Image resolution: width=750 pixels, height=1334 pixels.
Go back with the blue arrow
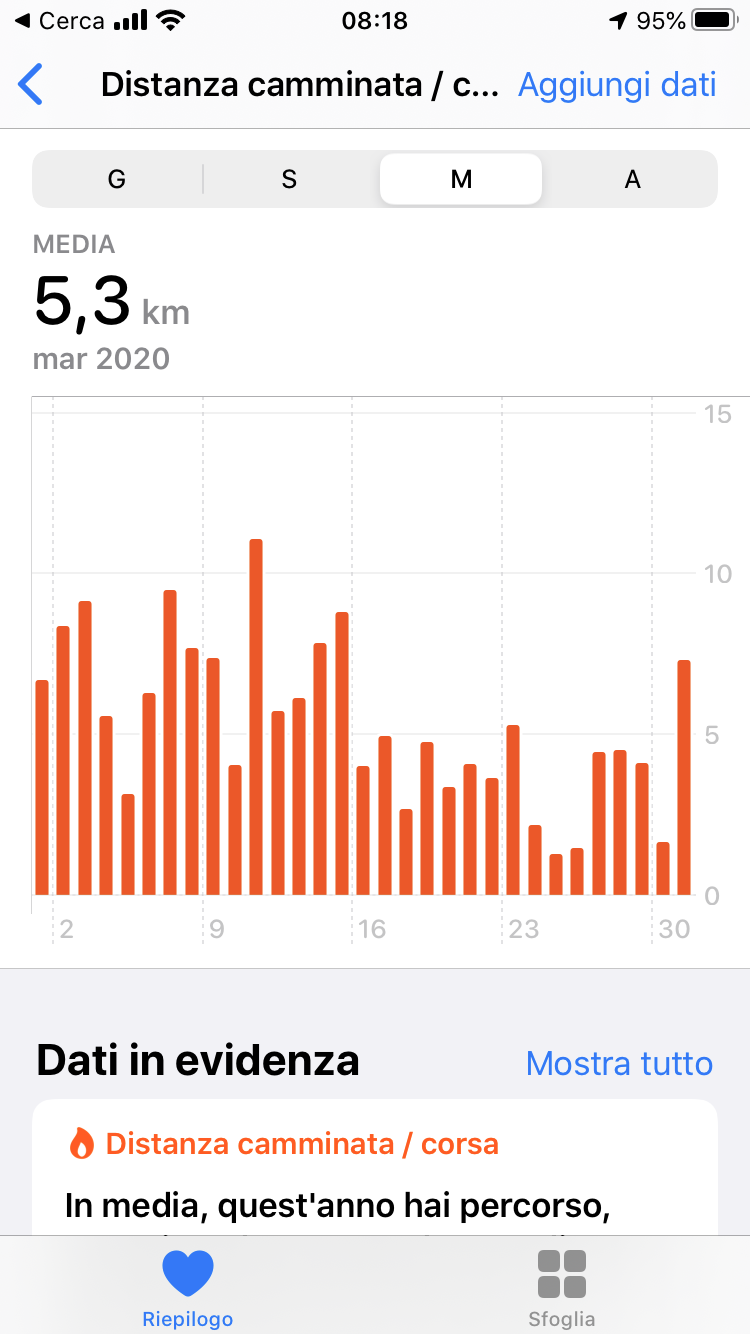(x=31, y=85)
